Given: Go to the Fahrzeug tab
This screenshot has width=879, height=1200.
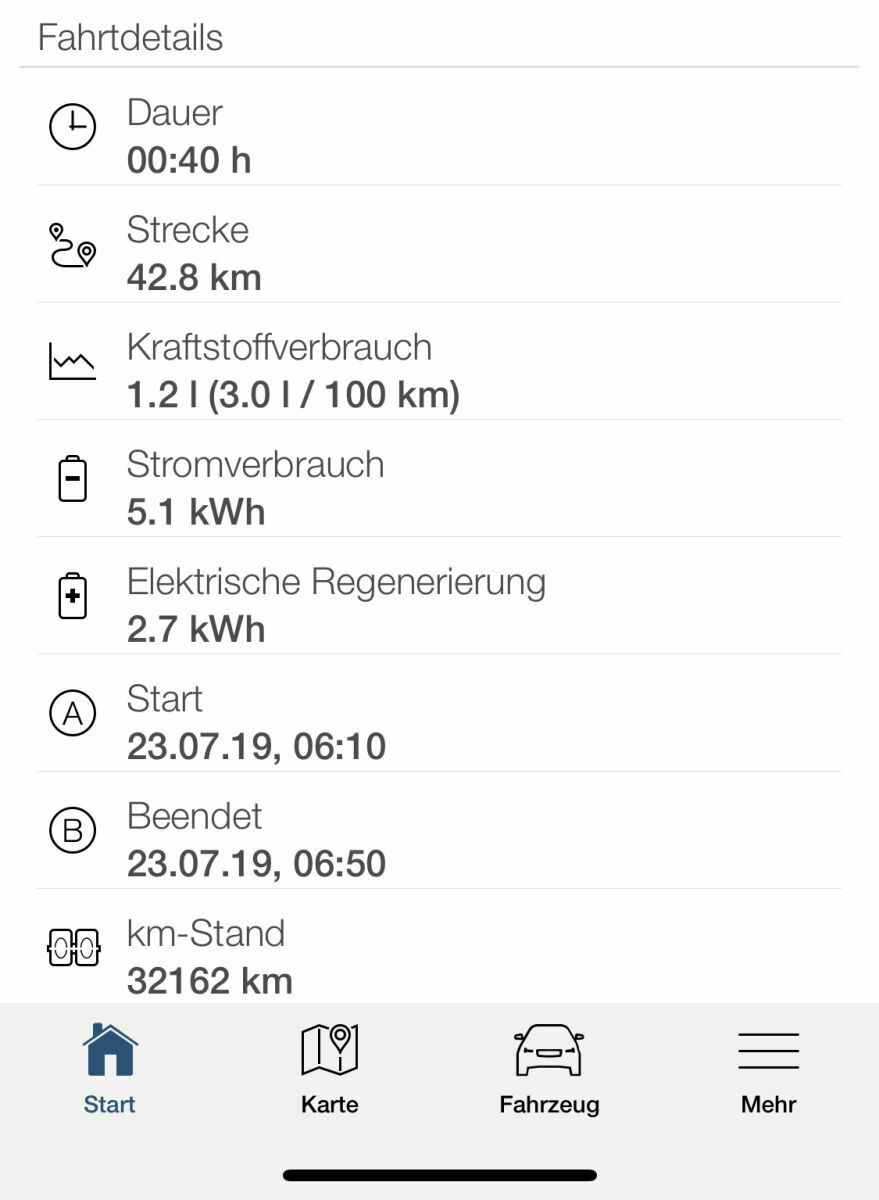Looking at the screenshot, I should 549,1067.
